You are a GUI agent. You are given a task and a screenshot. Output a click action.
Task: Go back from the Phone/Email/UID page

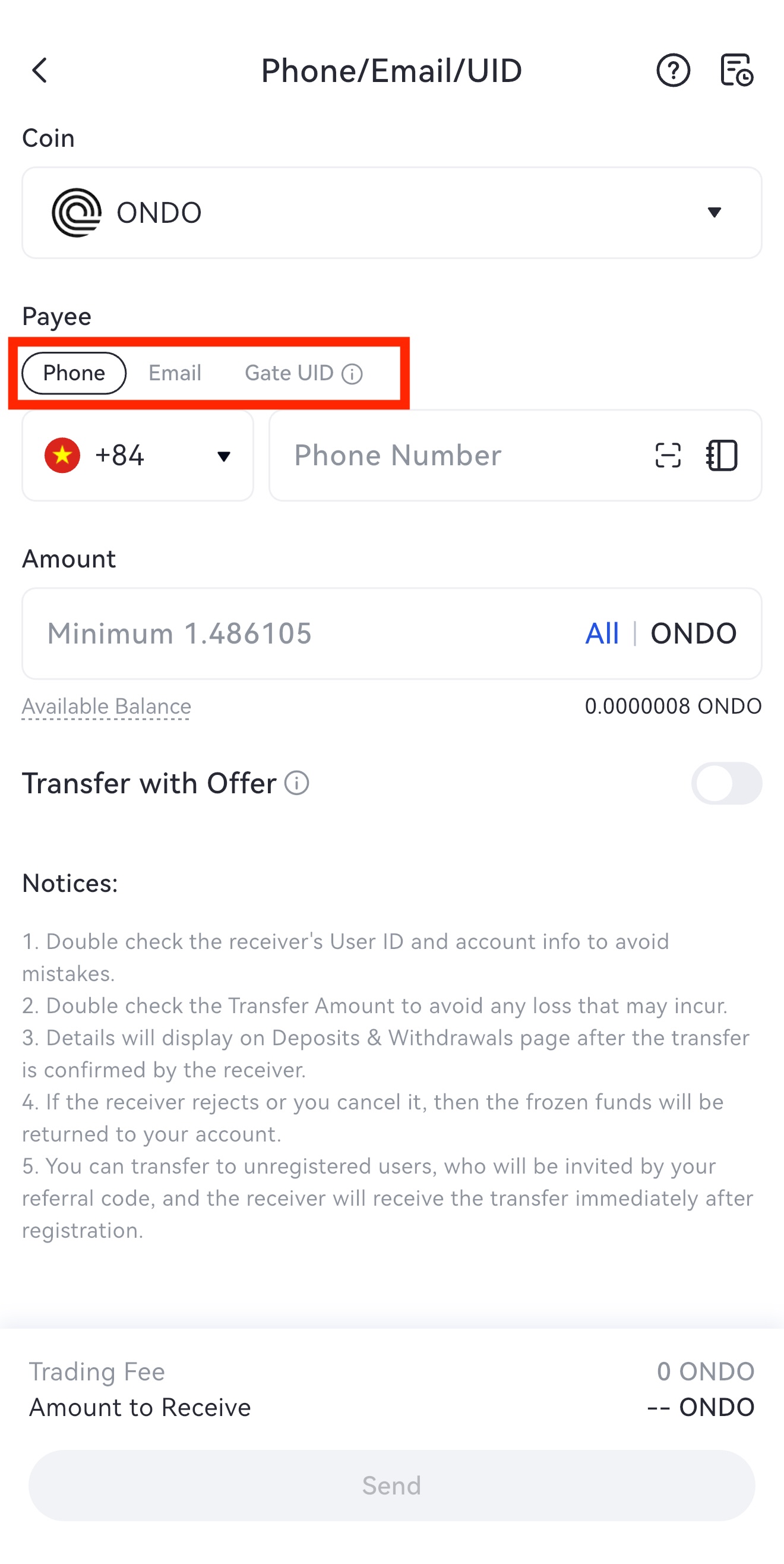tap(40, 71)
